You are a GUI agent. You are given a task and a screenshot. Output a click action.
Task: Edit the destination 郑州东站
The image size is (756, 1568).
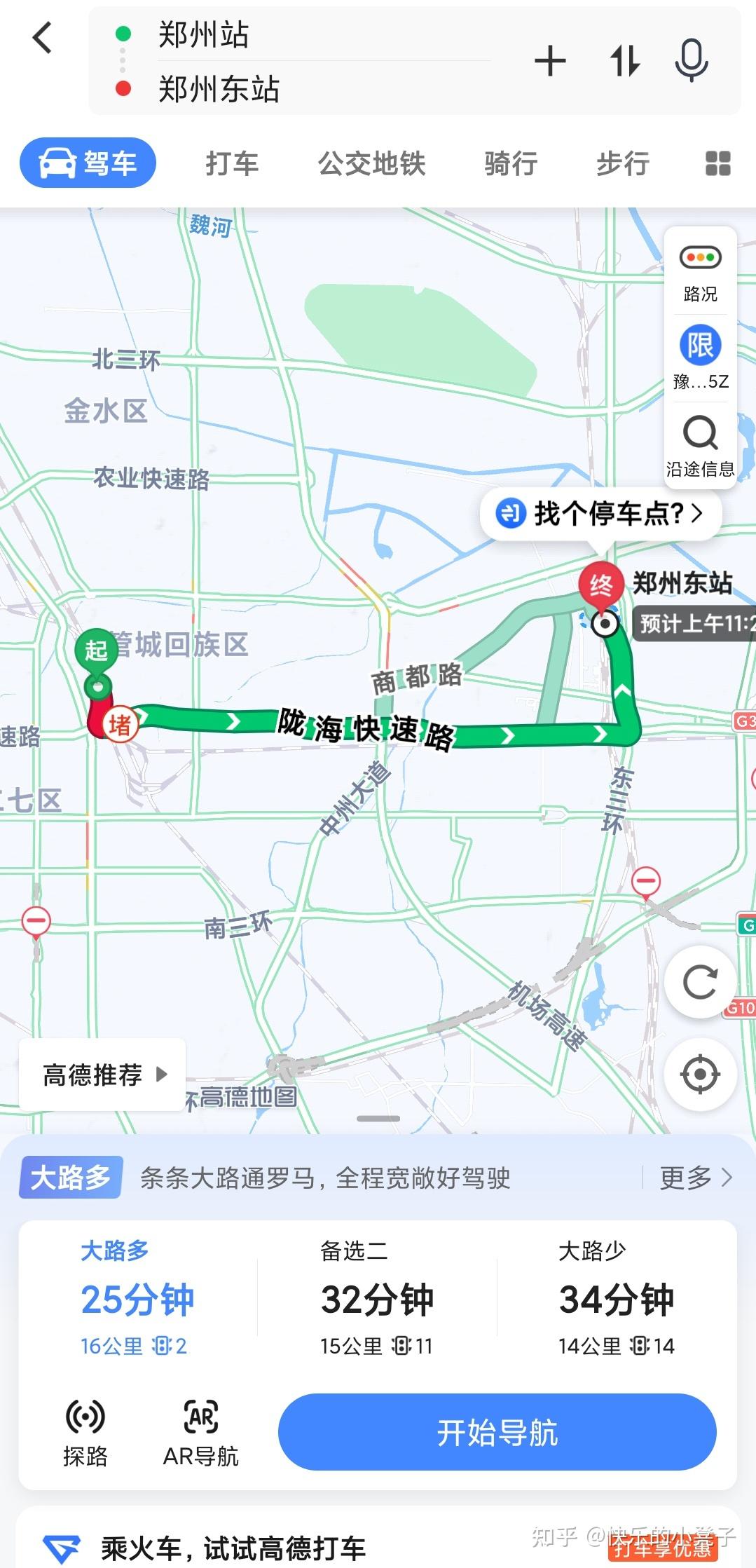219,89
